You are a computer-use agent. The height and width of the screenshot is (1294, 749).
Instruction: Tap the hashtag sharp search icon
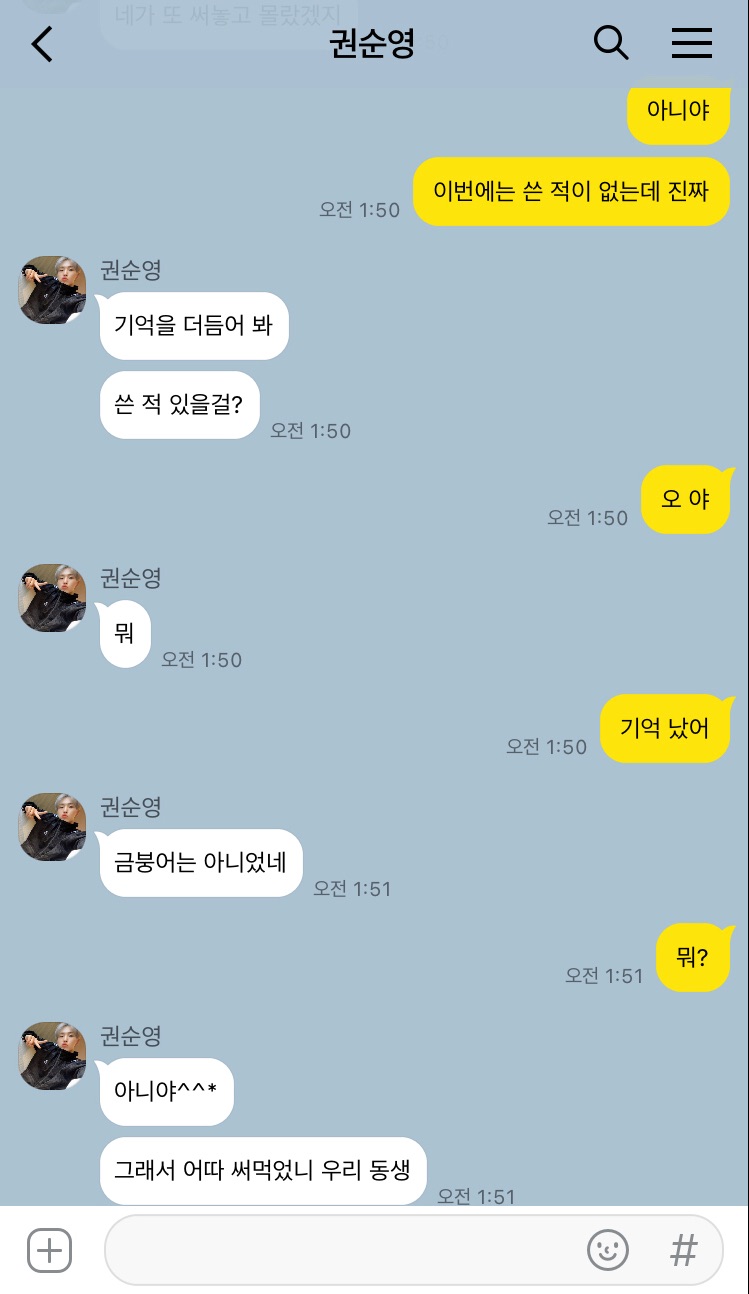coord(683,1250)
